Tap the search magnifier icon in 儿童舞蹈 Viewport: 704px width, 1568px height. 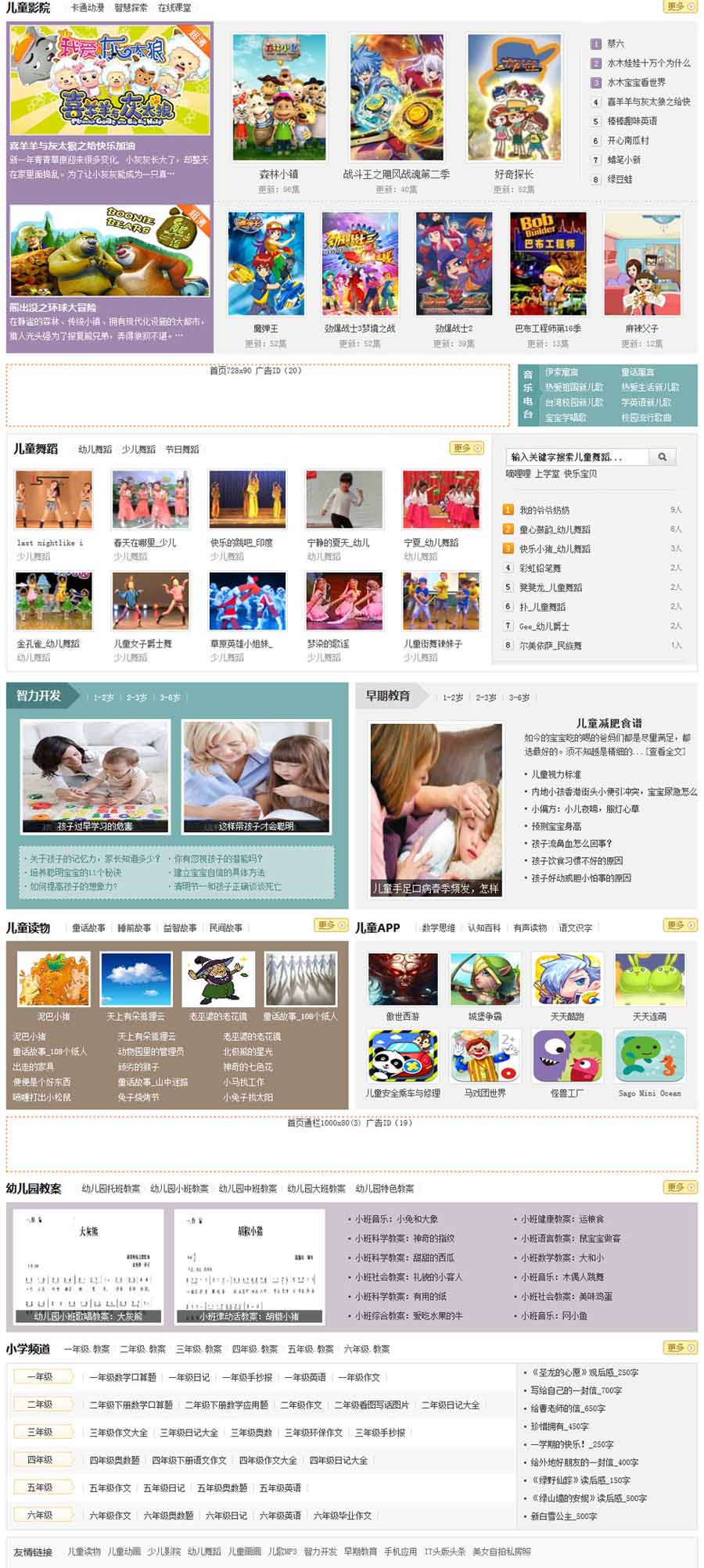pyautogui.click(x=662, y=457)
